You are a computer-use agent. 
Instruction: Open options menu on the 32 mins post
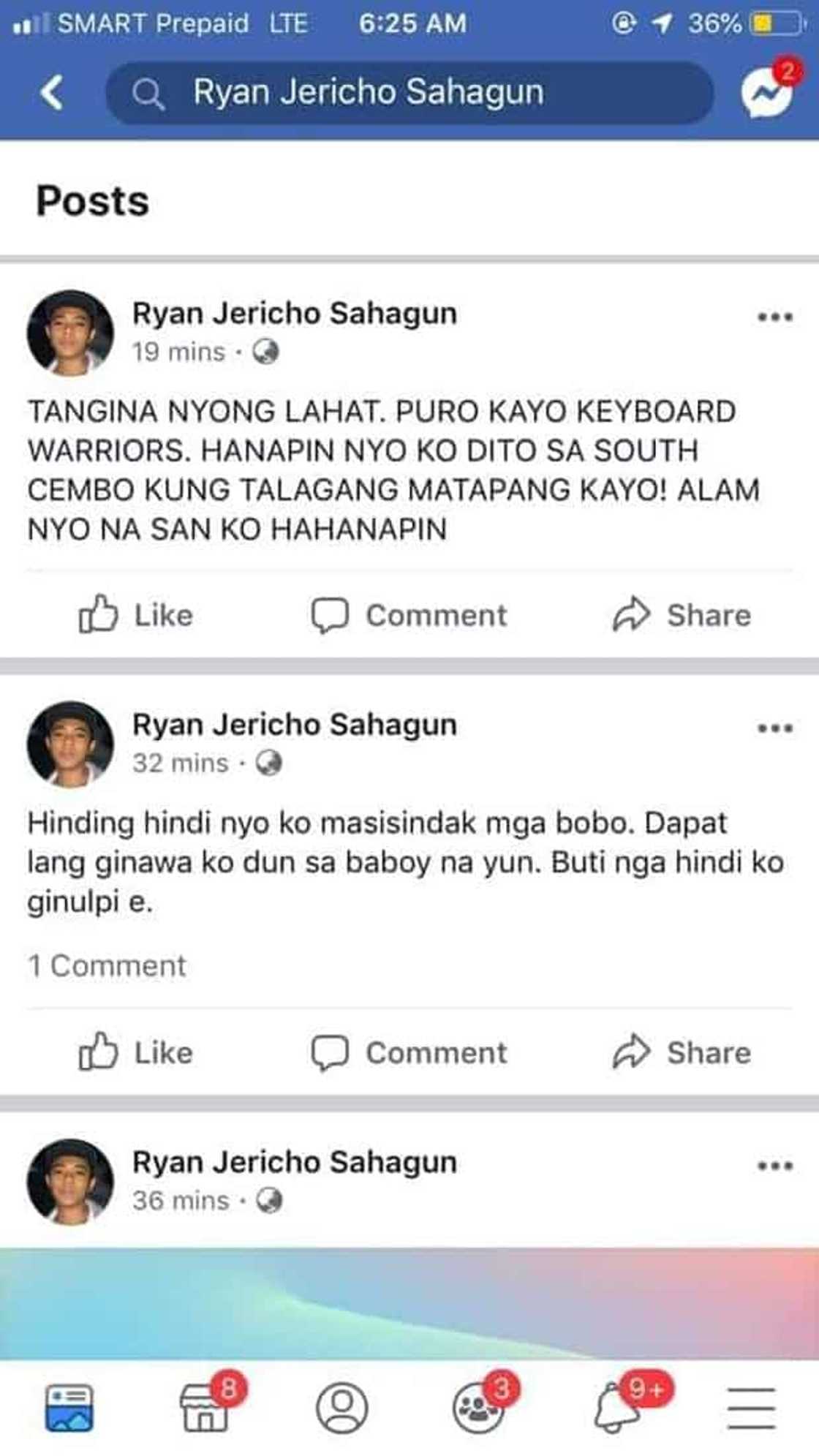click(x=775, y=728)
